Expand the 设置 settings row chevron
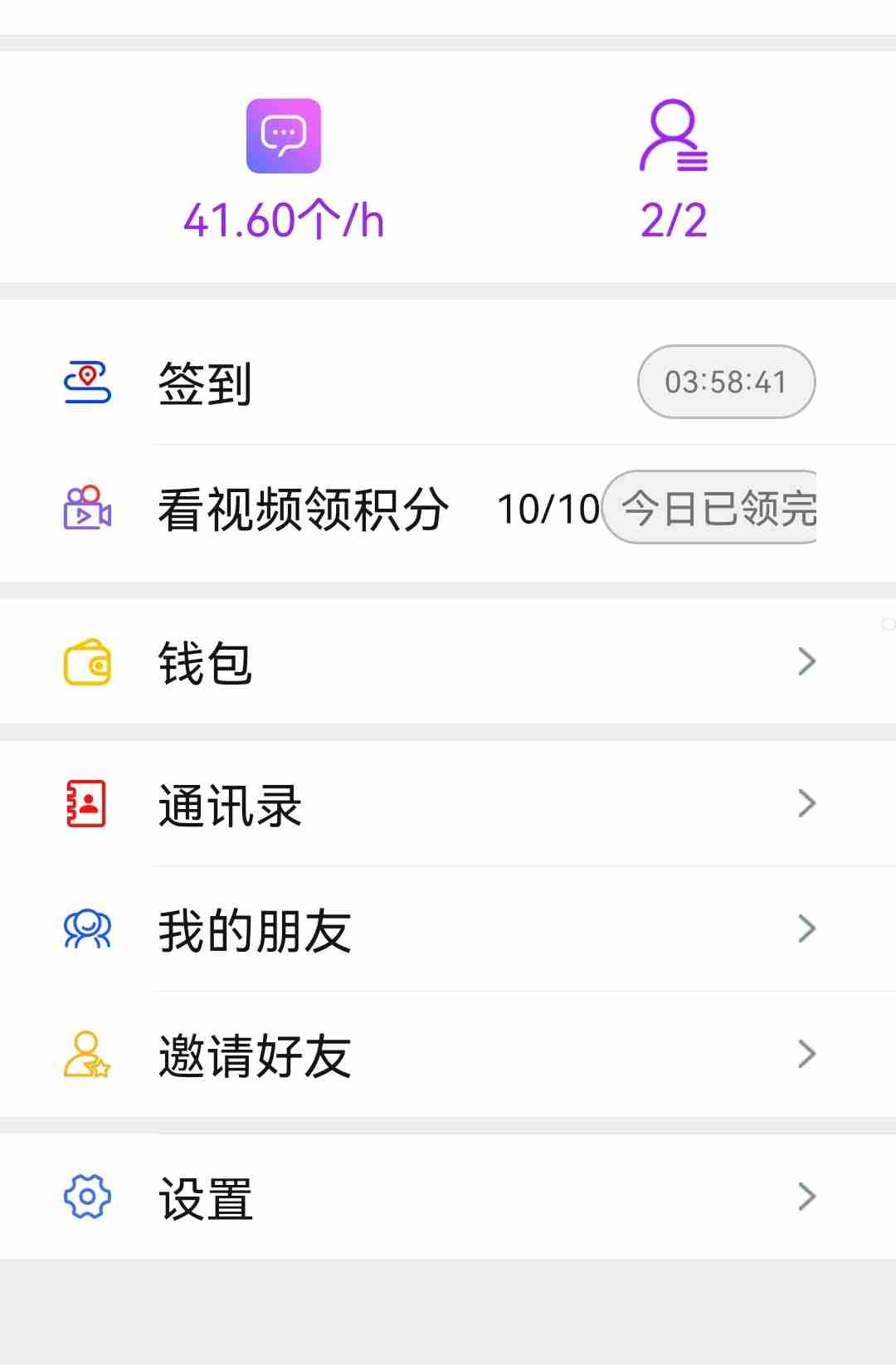The image size is (896, 1365). tap(805, 1196)
